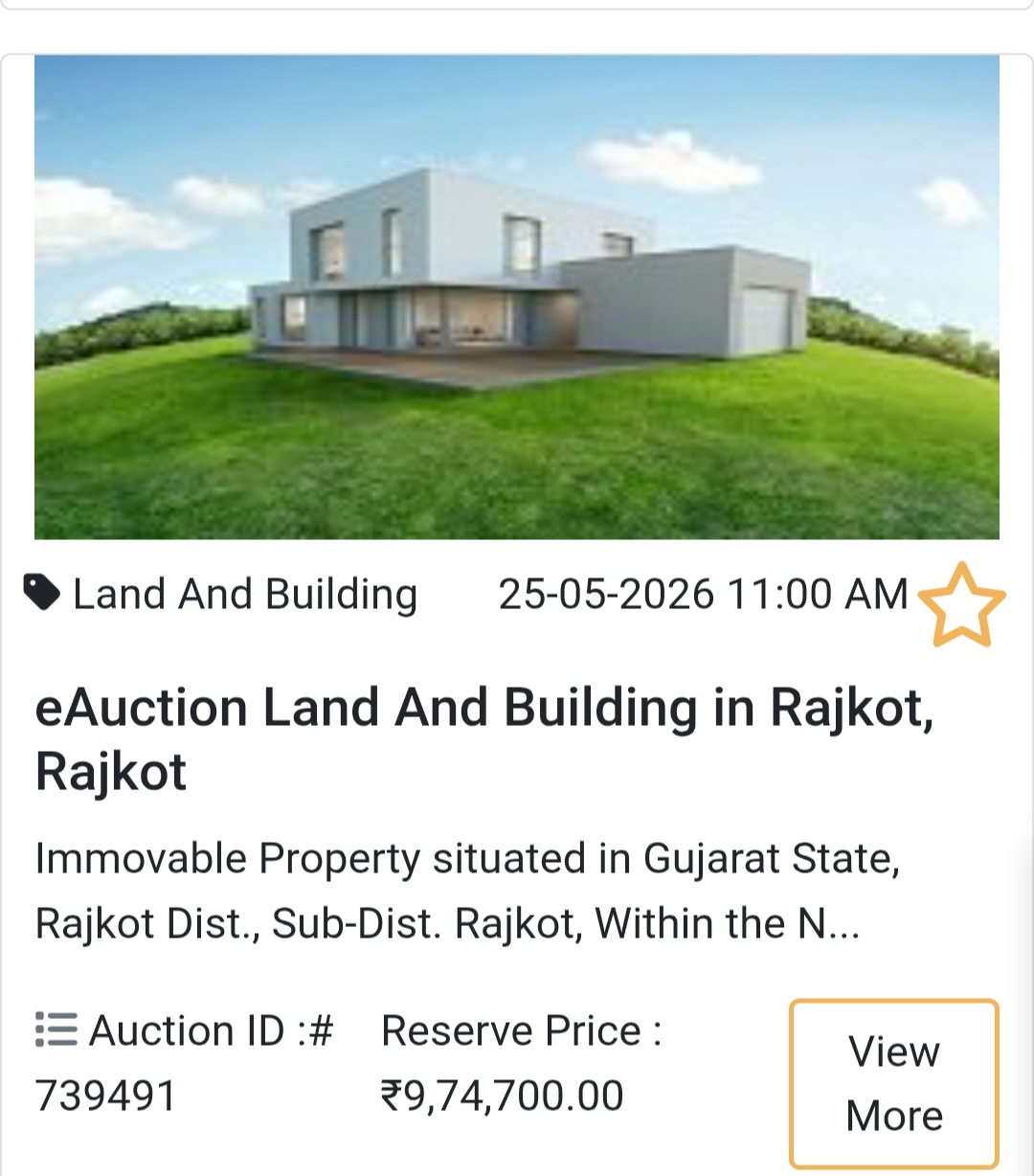Click the Reserve Price amount ₹9,74,700.00
The width and height of the screenshot is (1034, 1176).
point(503,1094)
